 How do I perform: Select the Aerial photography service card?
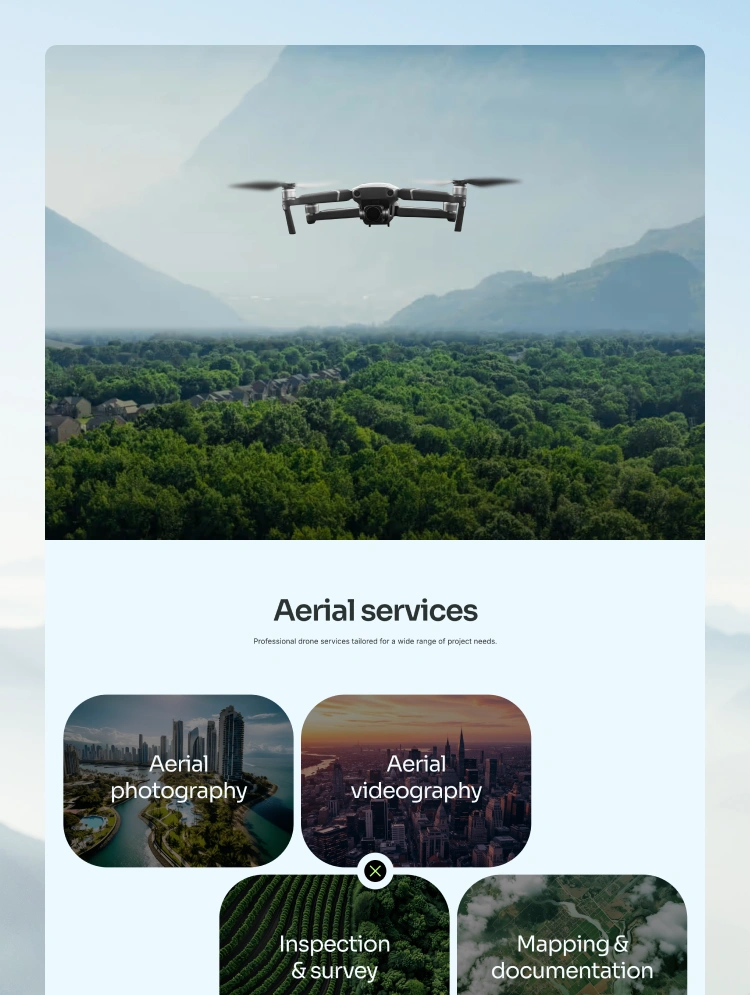click(x=178, y=780)
